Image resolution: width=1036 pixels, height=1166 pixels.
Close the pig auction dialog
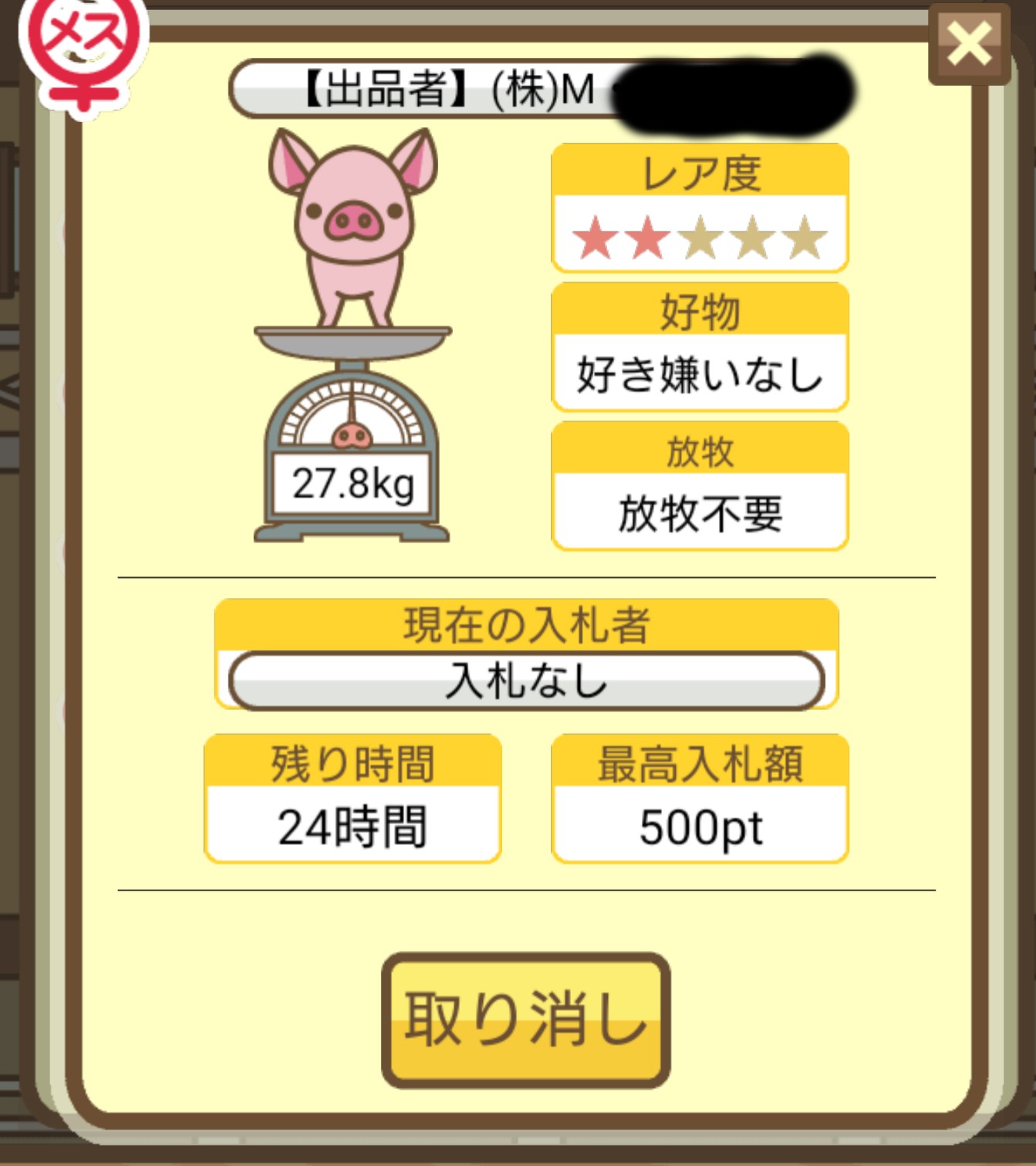pyautogui.click(x=969, y=44)
